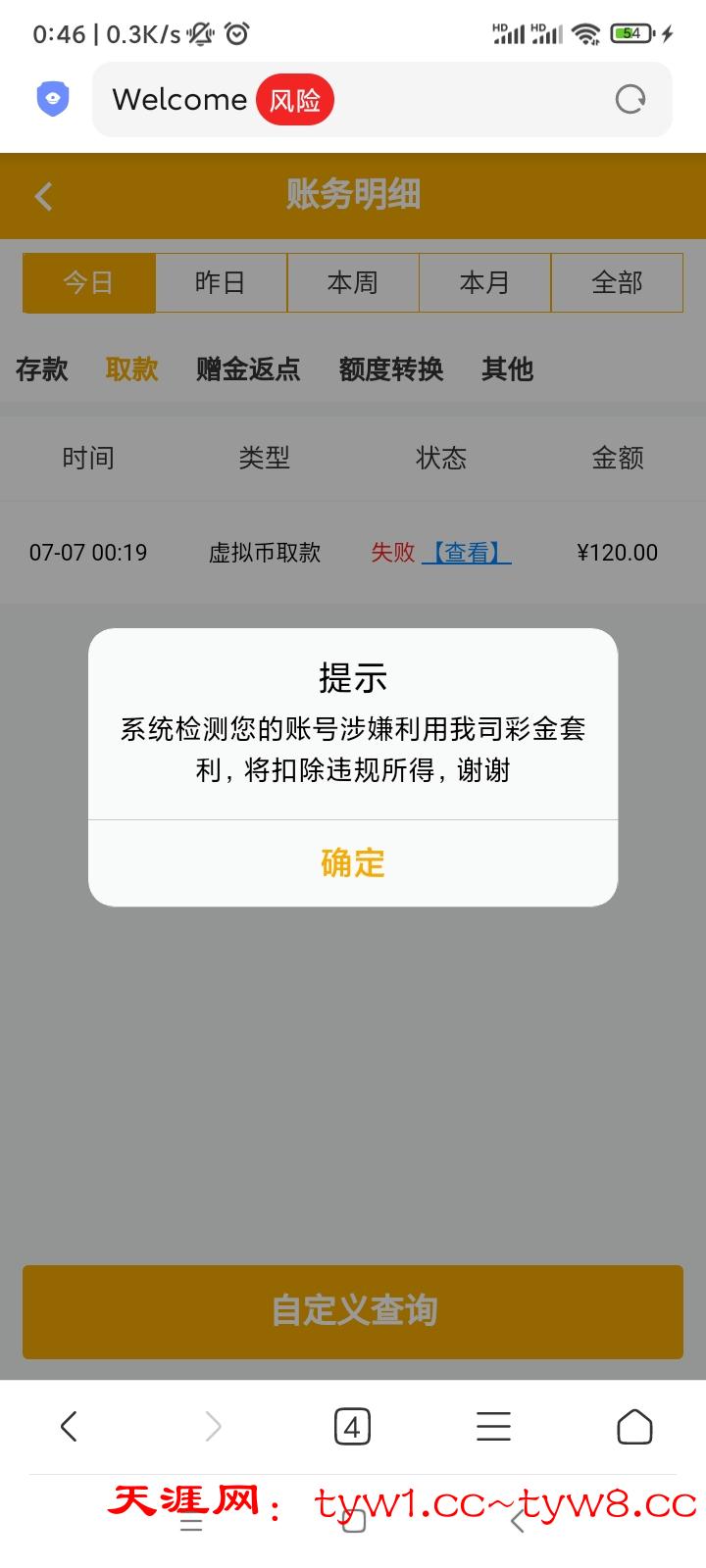The height and width of the screenshot is (1568, 706).
Task: Confirm the dialog with 确定
Action: (353, 863)
